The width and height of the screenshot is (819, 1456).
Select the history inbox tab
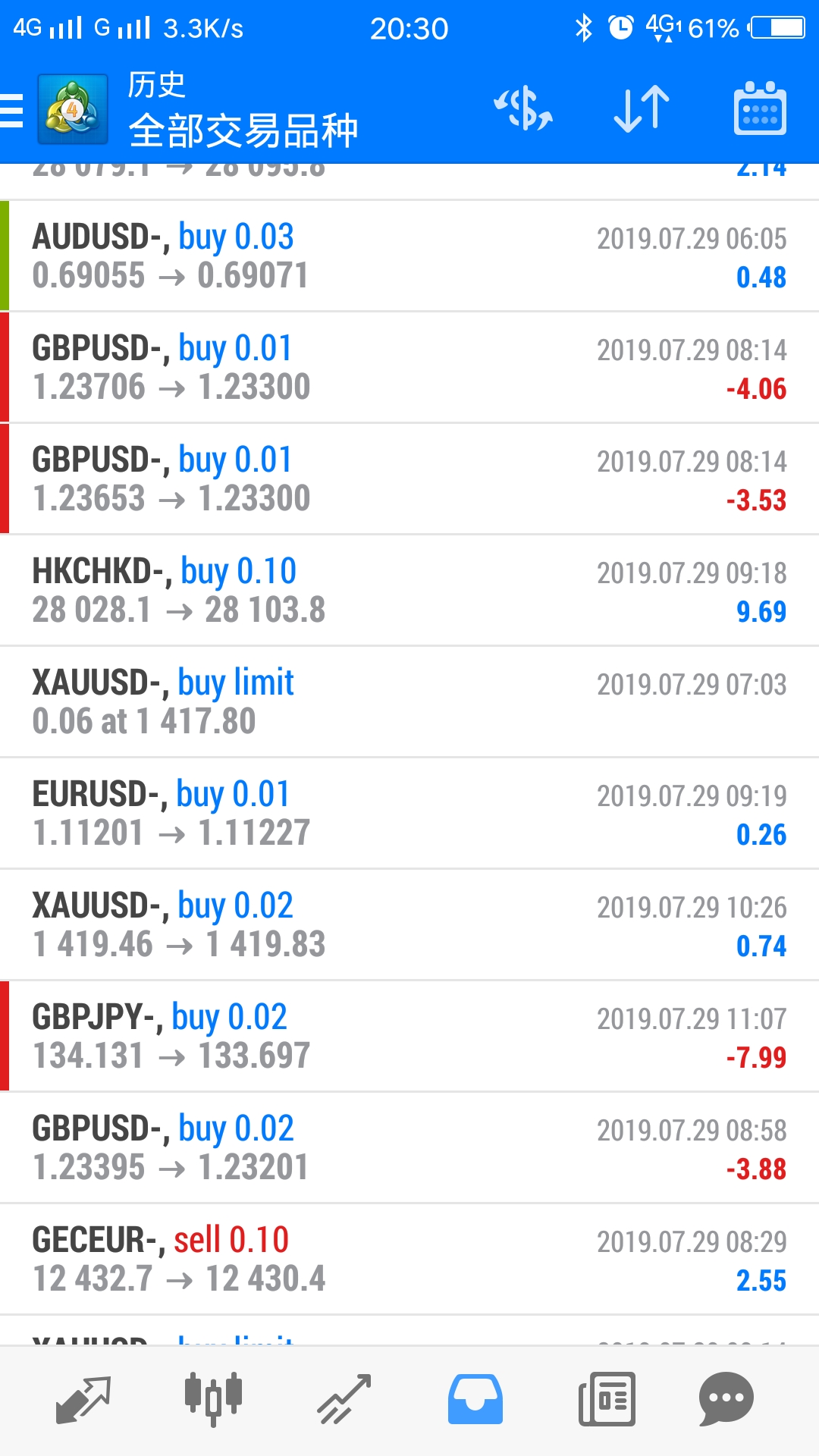(x=475, y=1399)
